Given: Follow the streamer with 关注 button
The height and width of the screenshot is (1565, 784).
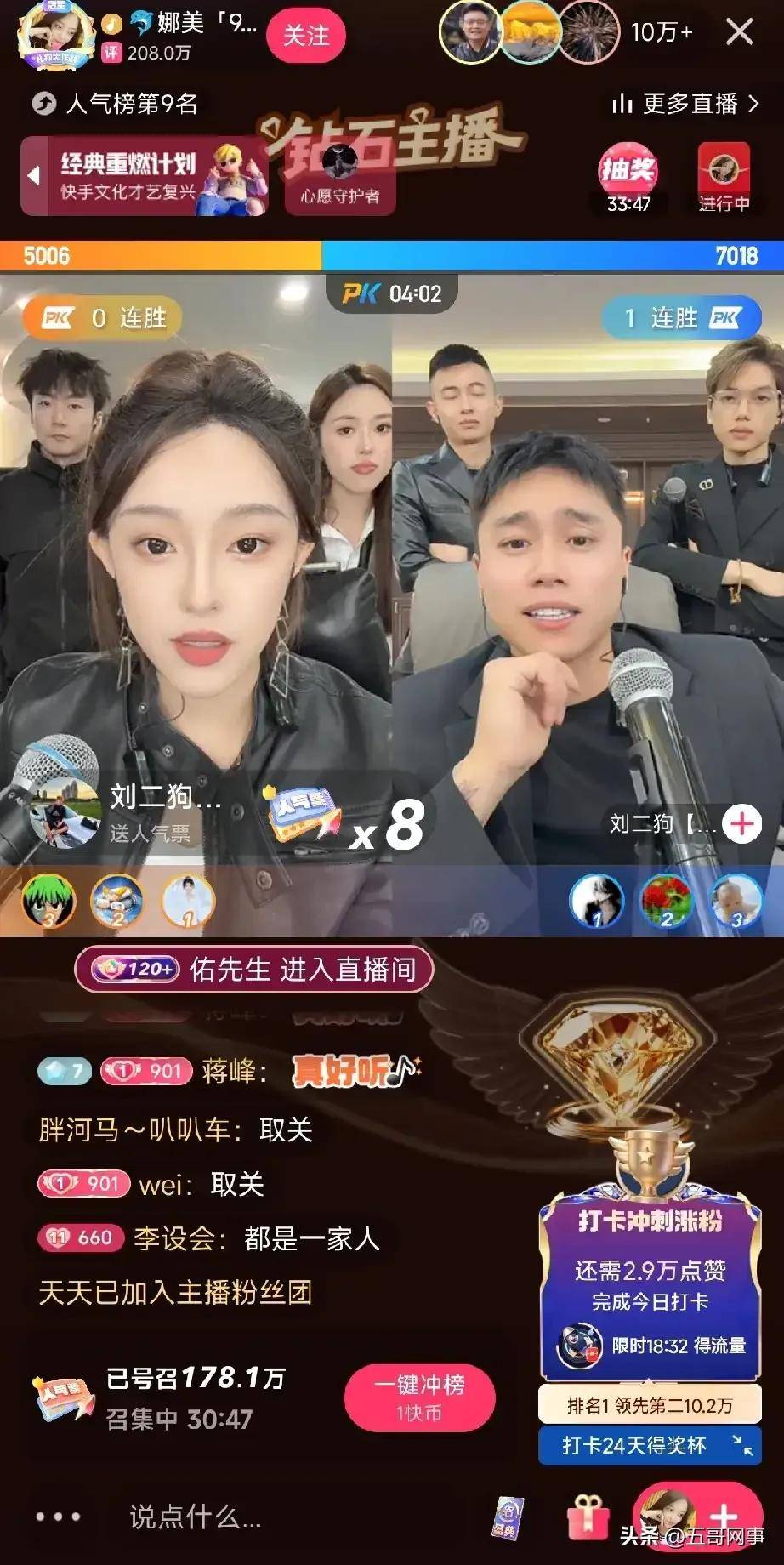Looking at the screenshot, I should click(306, 36).
